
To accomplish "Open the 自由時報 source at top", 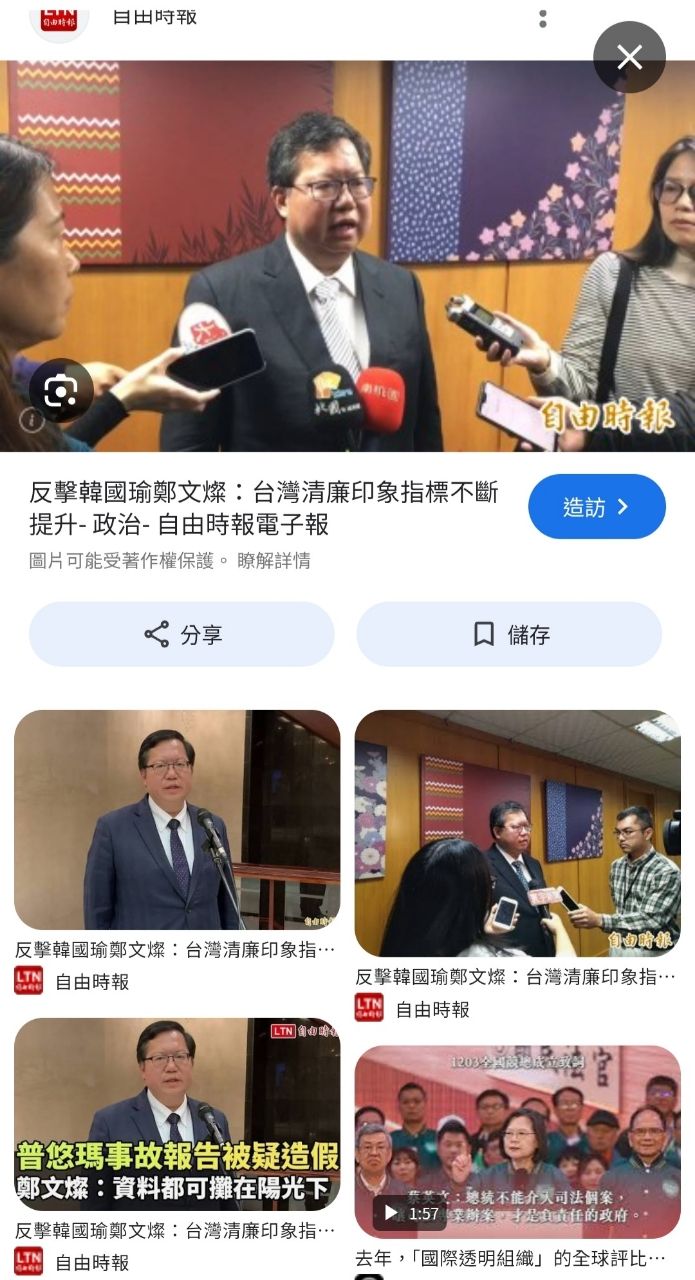I will pyautogui.click(x=154, y=17).
